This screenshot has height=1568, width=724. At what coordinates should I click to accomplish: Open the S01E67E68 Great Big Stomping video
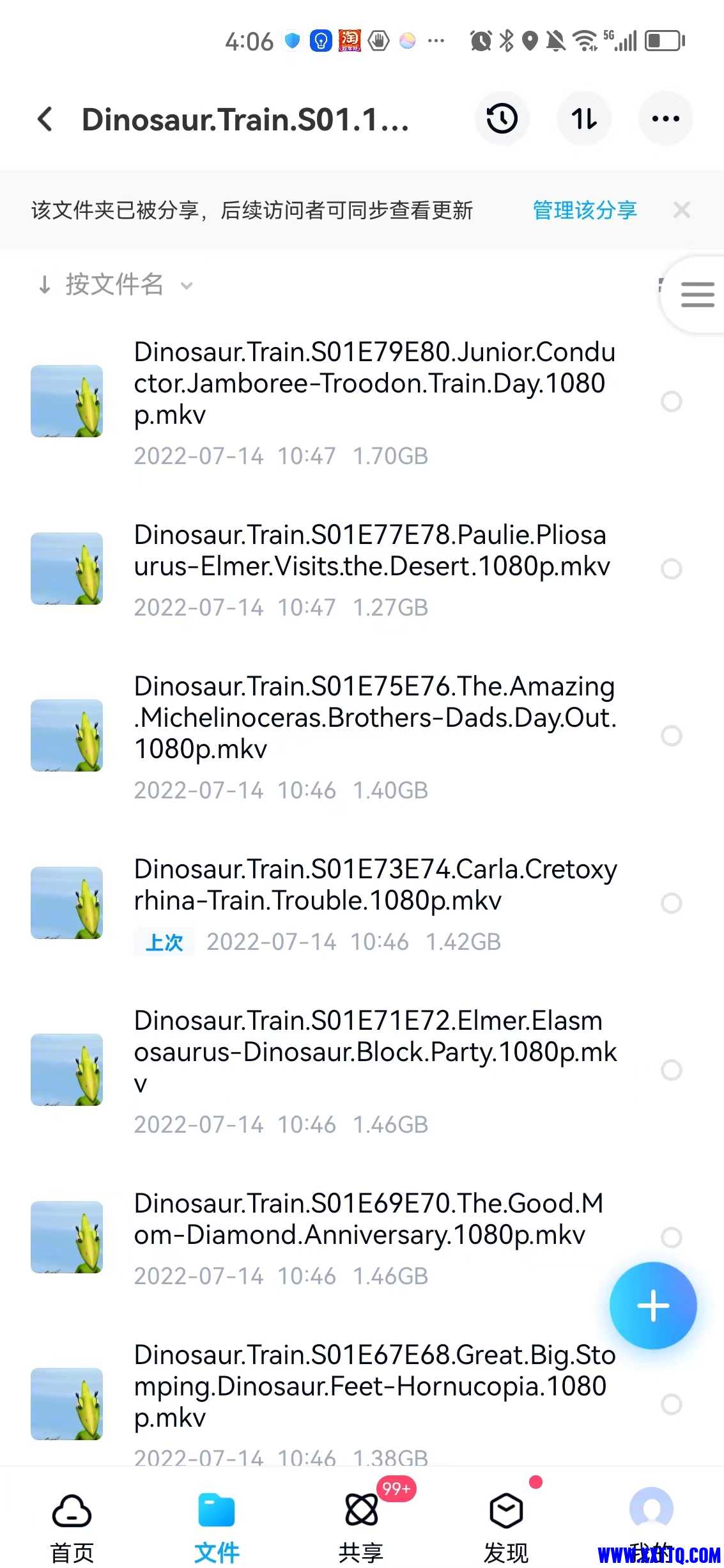[374, 1386]
